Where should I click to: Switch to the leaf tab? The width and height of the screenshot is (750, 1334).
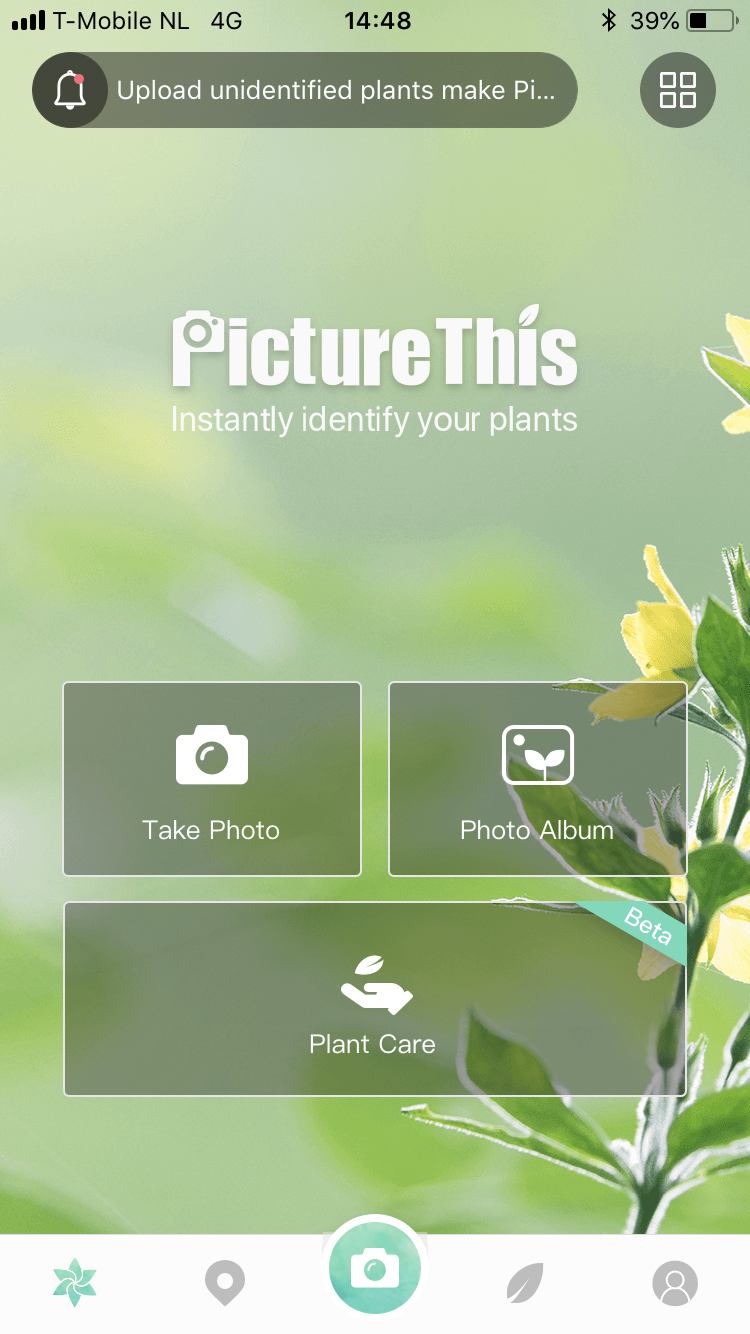click(525, 1283)
